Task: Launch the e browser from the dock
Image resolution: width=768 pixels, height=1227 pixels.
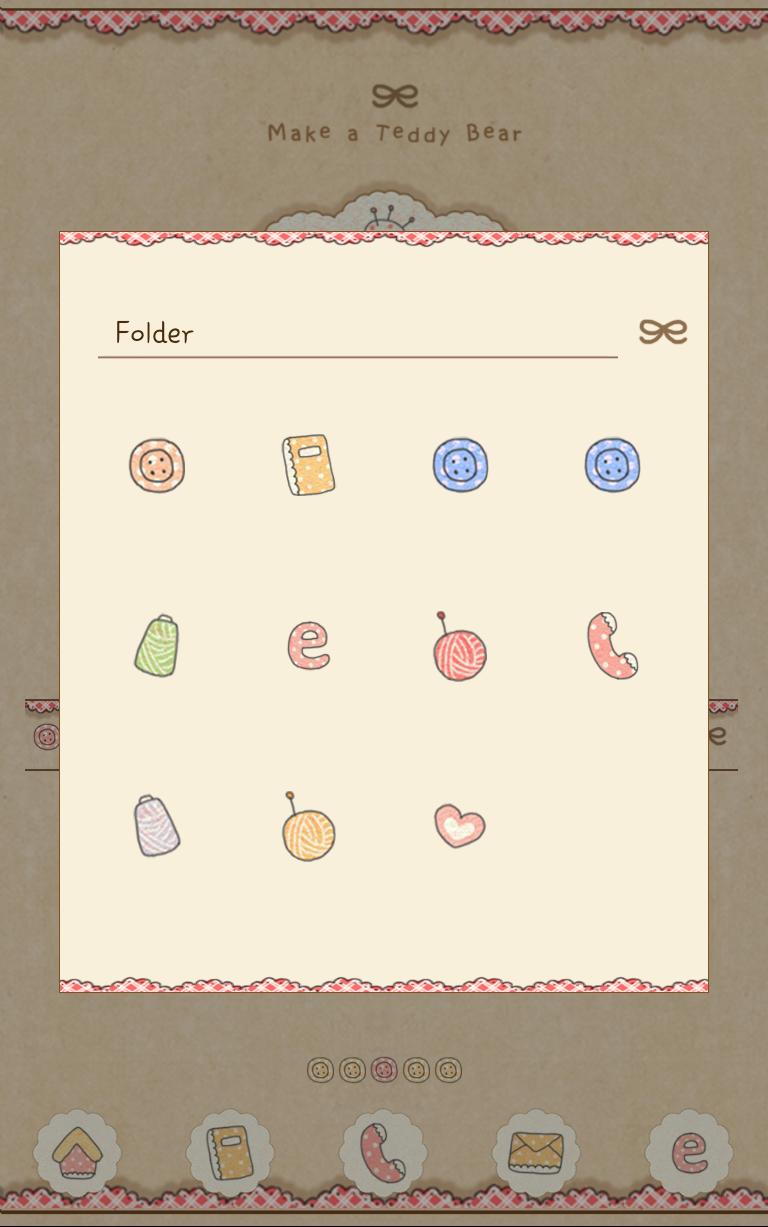Action: (689, 1153)
